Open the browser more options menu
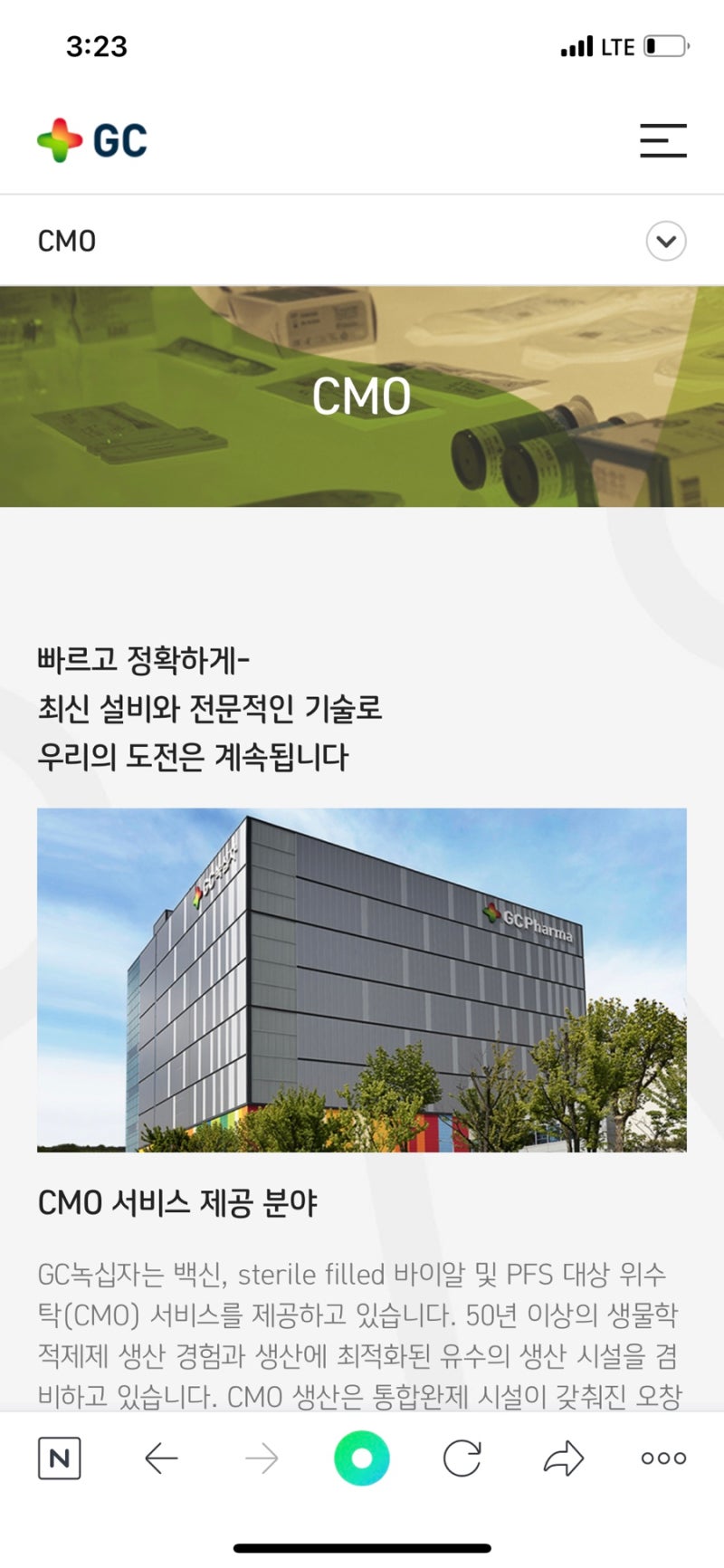Viewport: 724px width, 1568px height. pyautogui.click(x=663, y=1458)
